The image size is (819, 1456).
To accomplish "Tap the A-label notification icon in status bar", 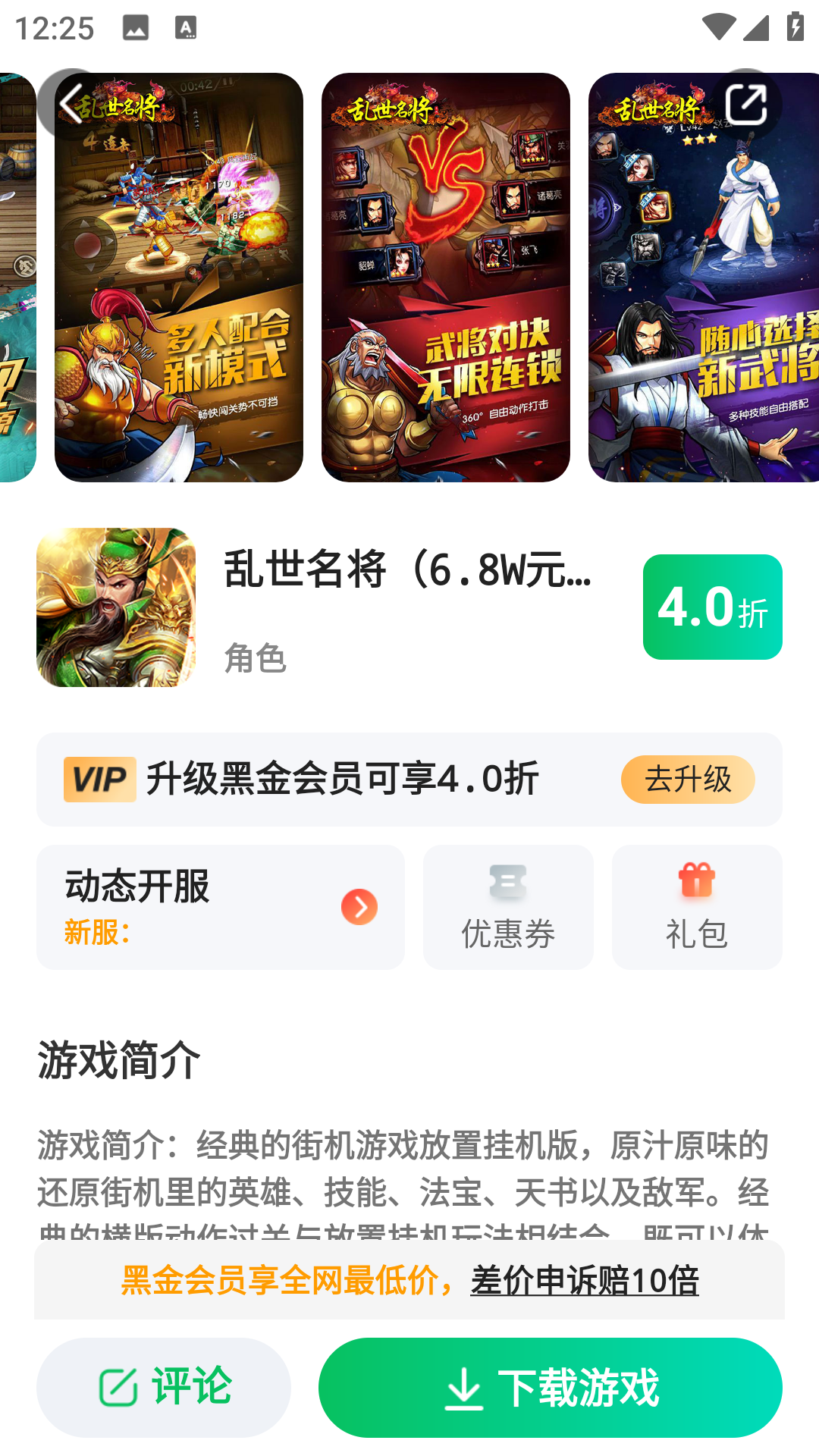I will 184,26.
